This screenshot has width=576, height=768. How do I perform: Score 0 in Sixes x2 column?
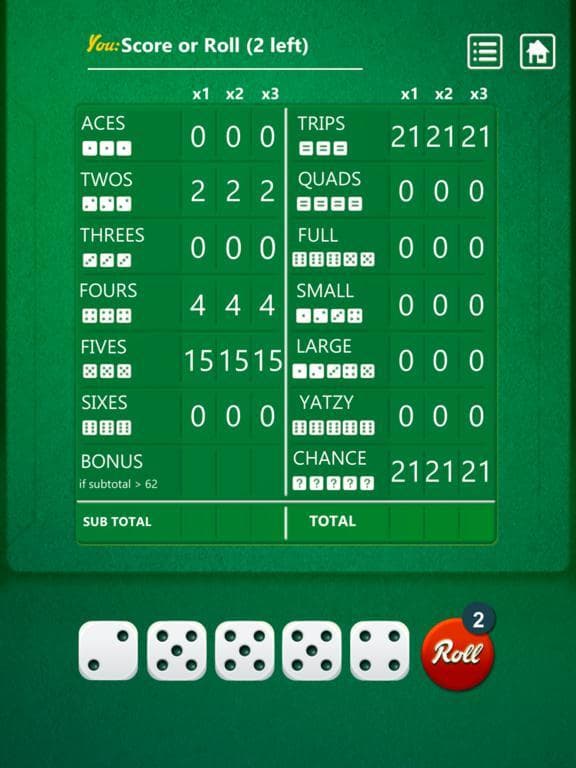233,416
